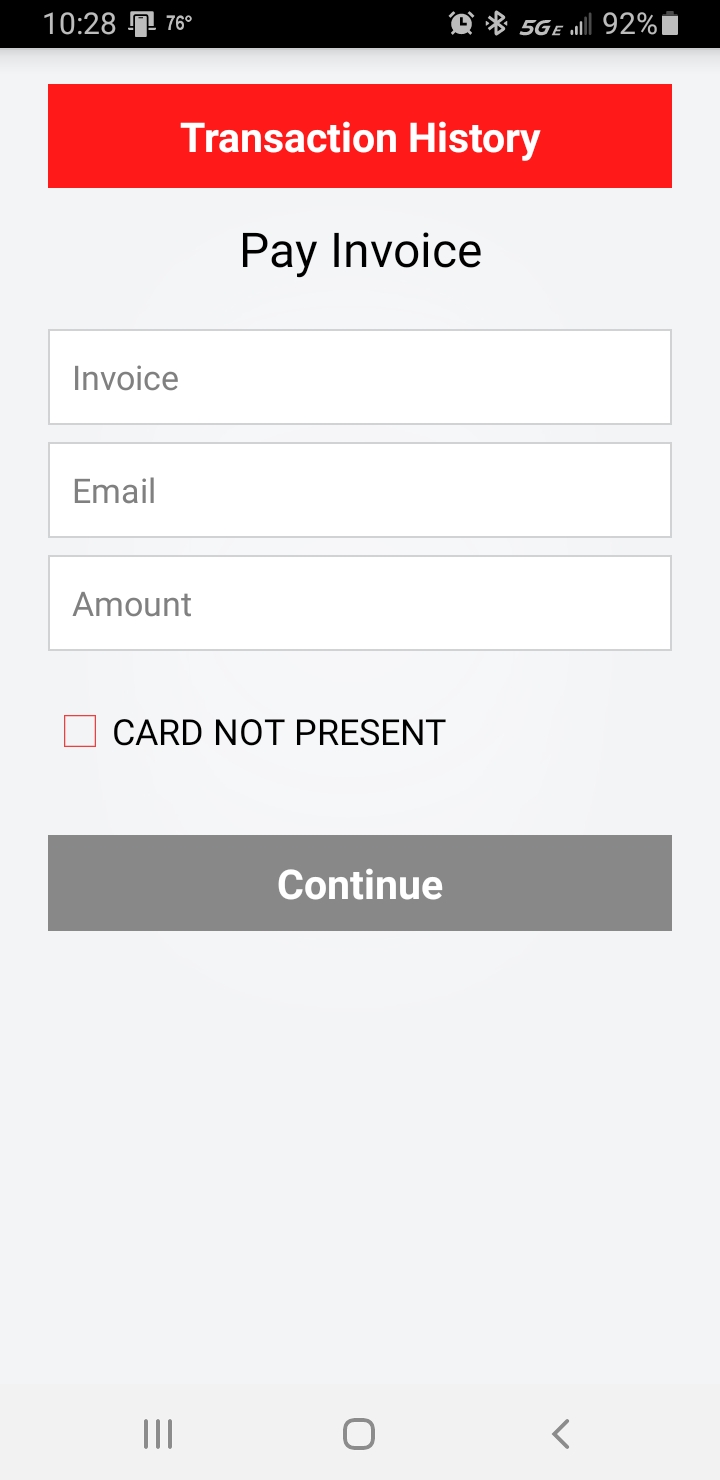Tap the Invoice input field
The height and width of the screenshot is (1480, 720).
360,377
